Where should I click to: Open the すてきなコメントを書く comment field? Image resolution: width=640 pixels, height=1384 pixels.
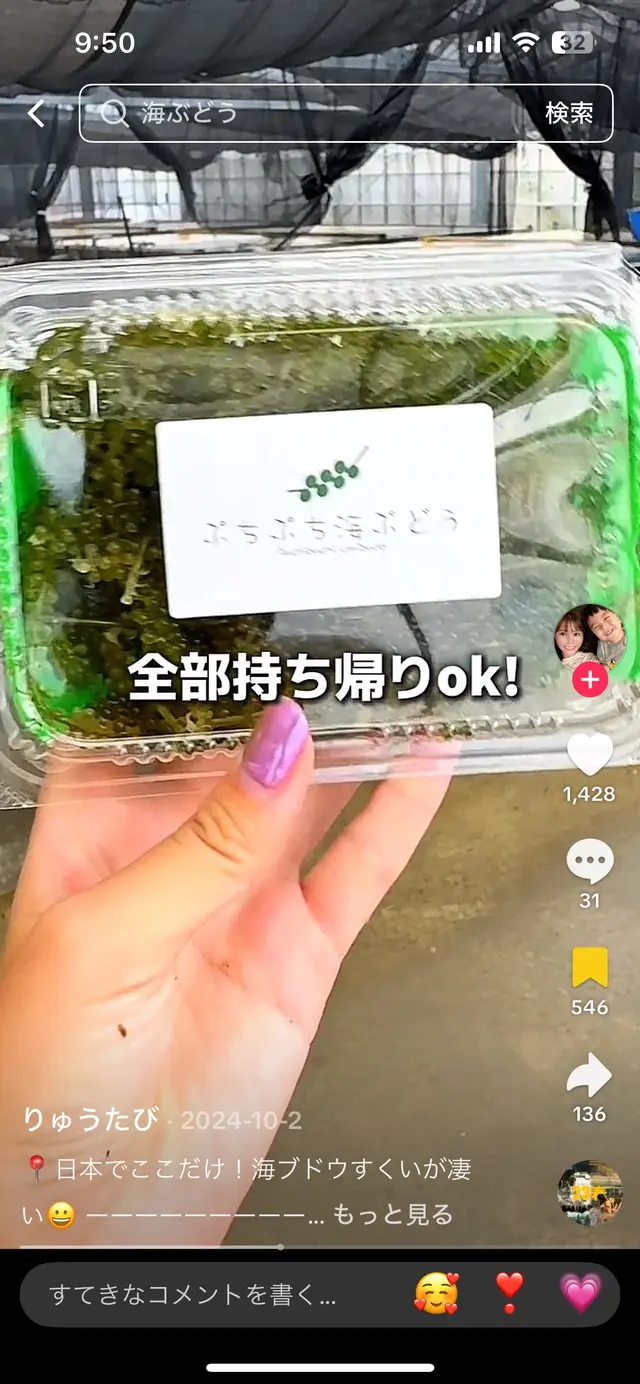point(200,1296)
